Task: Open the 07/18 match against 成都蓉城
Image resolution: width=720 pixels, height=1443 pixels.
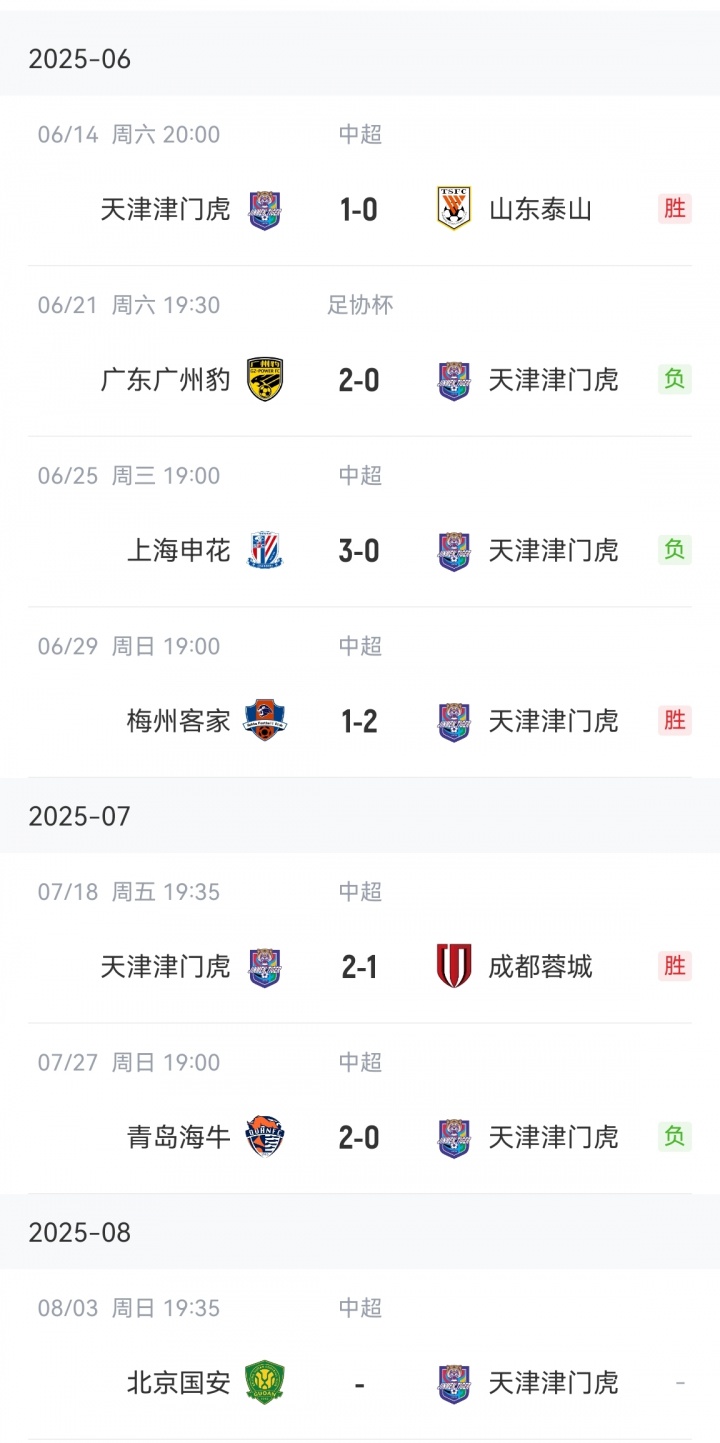Action: click(x=359, y=966)
